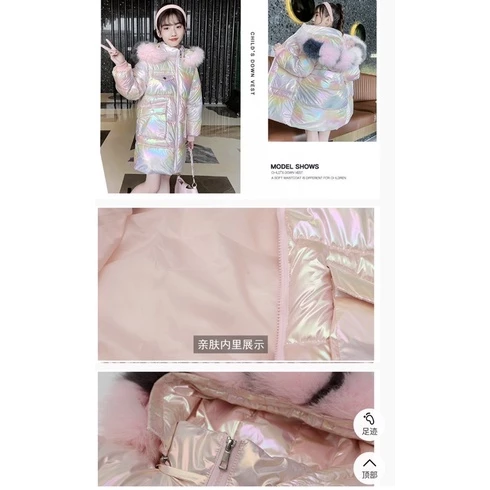Screen dimensions: 490x490
Task: Jump back to top with 顶部
Action: (x=369, y=468)
